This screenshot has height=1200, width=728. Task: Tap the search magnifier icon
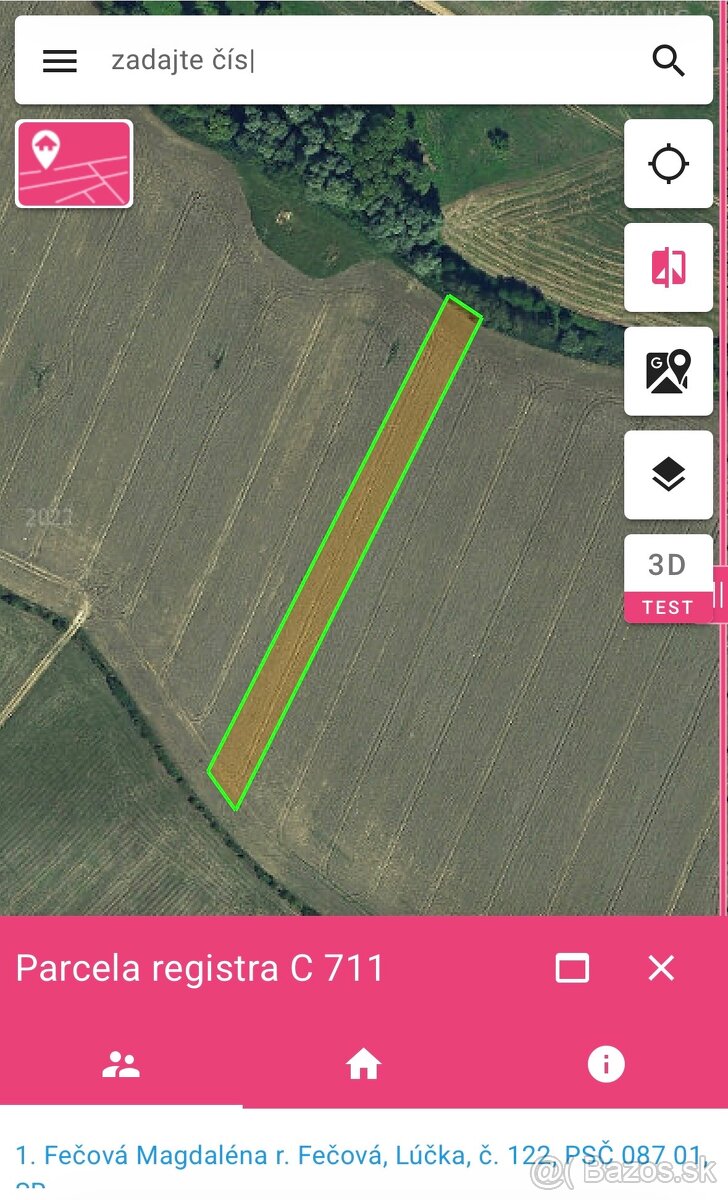pos(668,61)
